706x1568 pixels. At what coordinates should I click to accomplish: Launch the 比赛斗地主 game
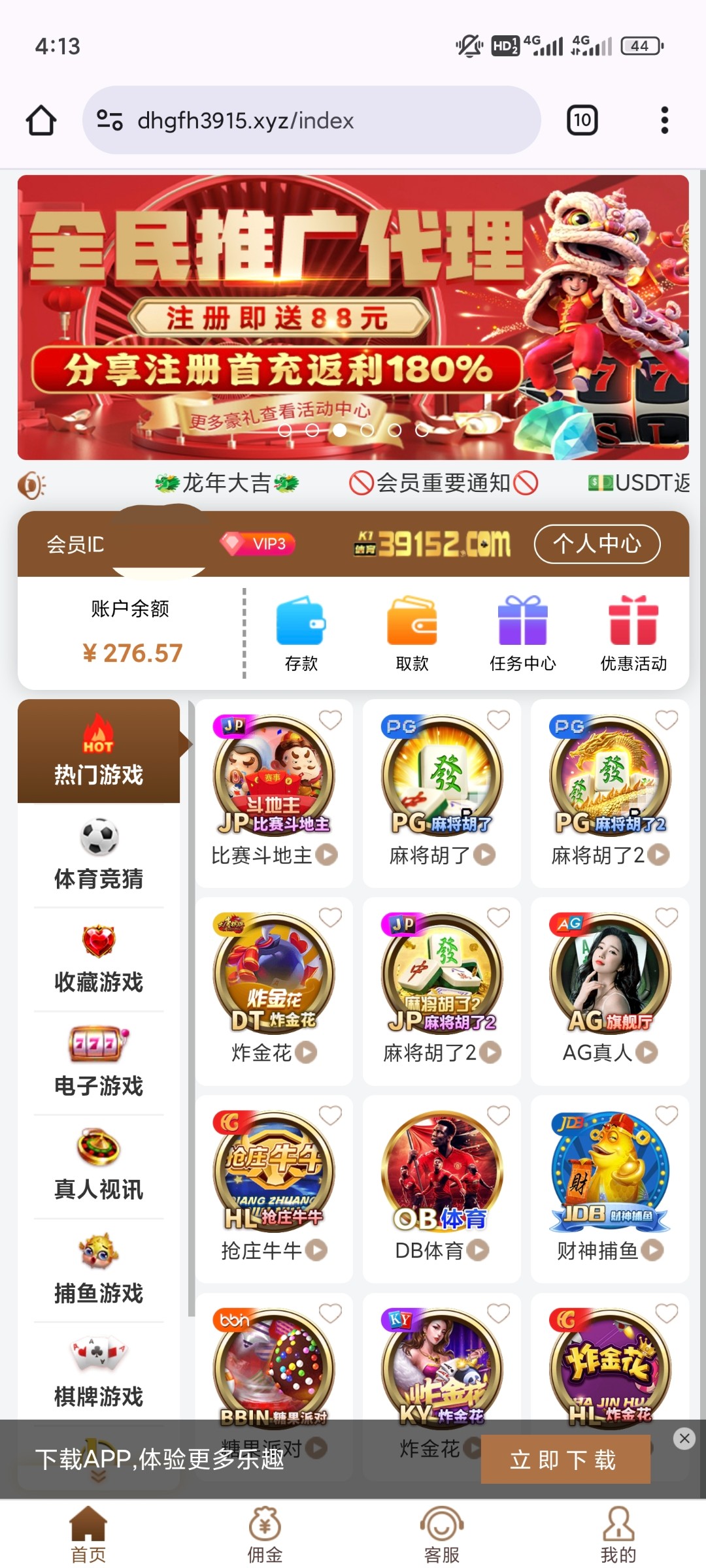(274, 791)
